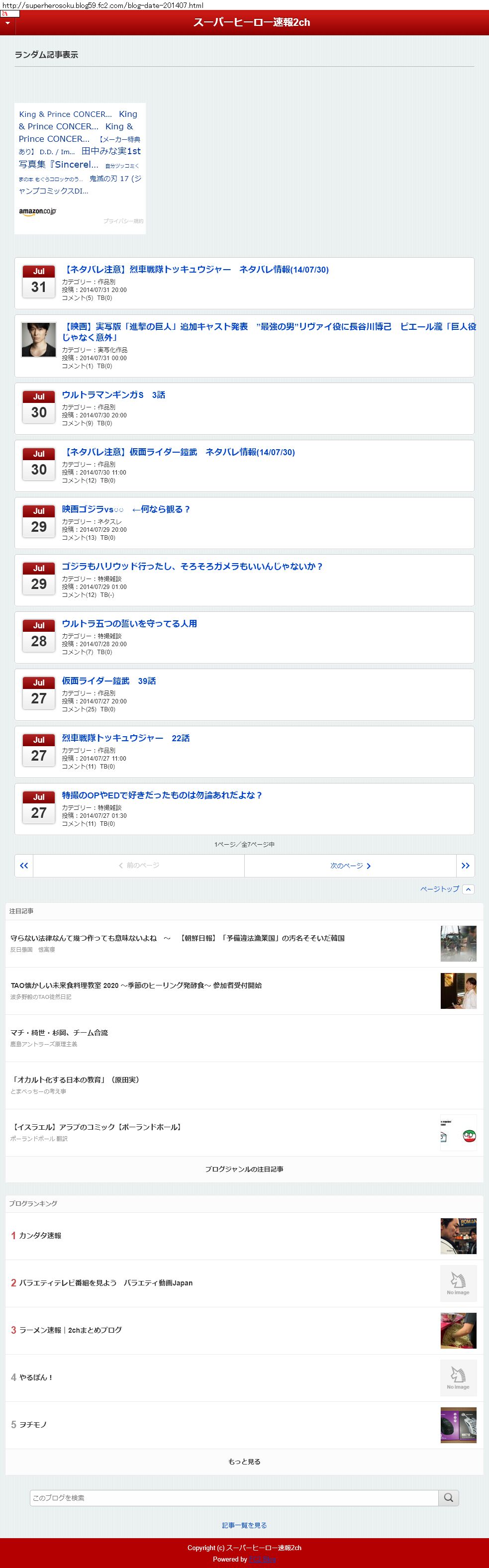Open featured article マチ・綺世・杉岡、チーム合流

click(59, 1032)
